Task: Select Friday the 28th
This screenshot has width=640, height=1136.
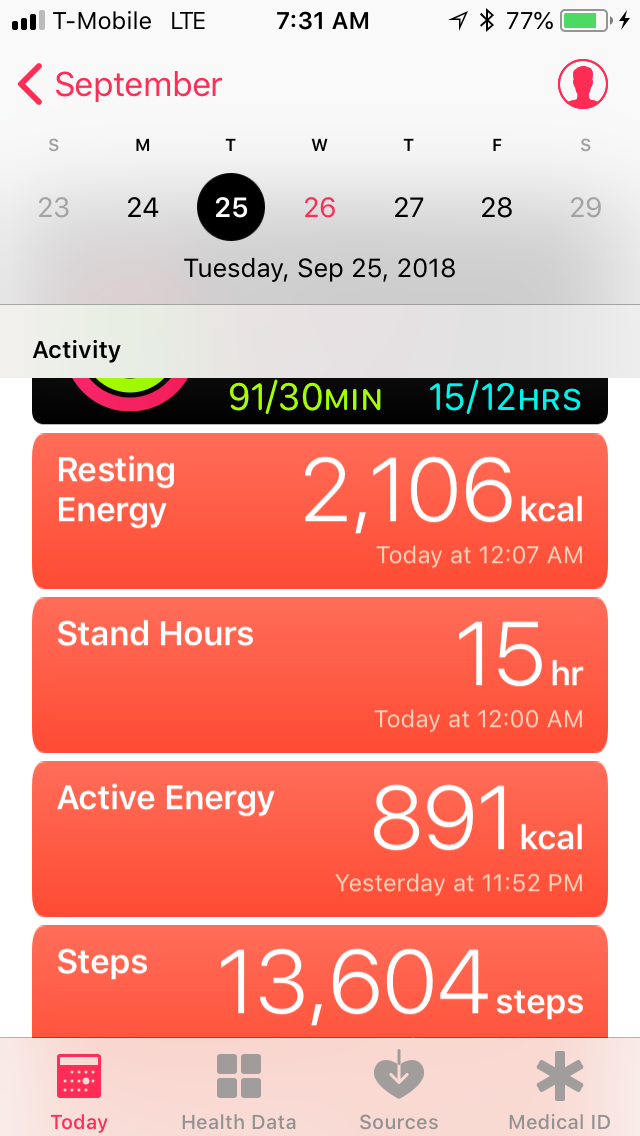Action: [x=497, y=207]
